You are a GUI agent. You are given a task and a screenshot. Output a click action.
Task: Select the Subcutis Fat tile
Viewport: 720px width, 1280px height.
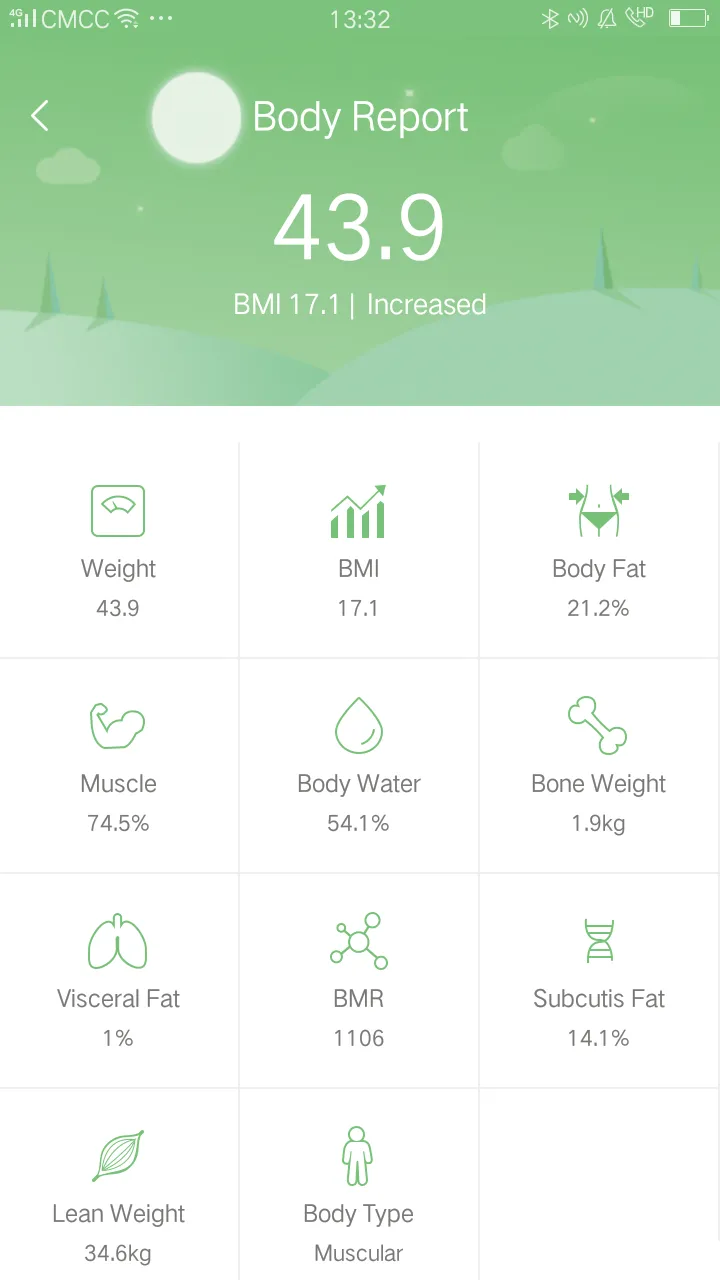click(x=599, y=980)
